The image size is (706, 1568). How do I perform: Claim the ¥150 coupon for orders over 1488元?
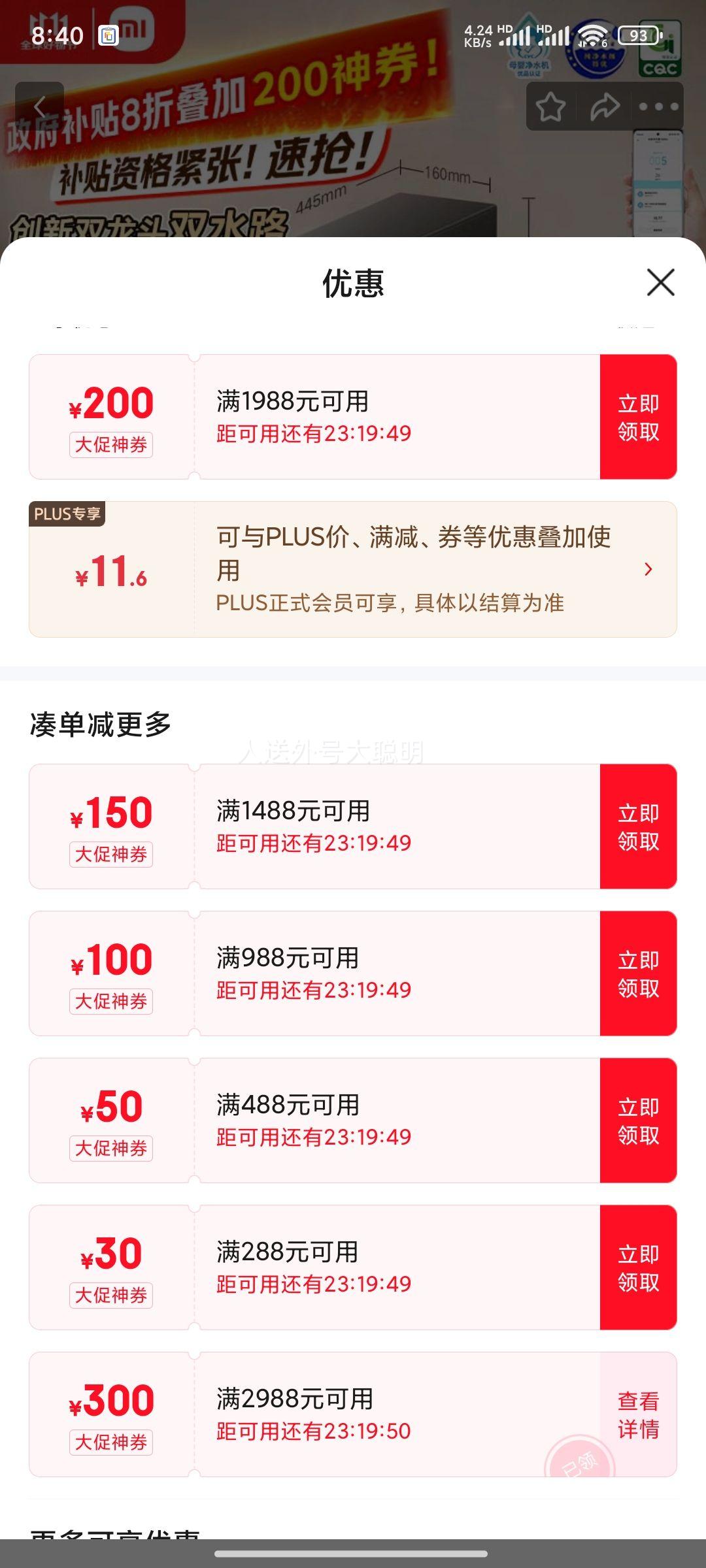tap(638, 826)
